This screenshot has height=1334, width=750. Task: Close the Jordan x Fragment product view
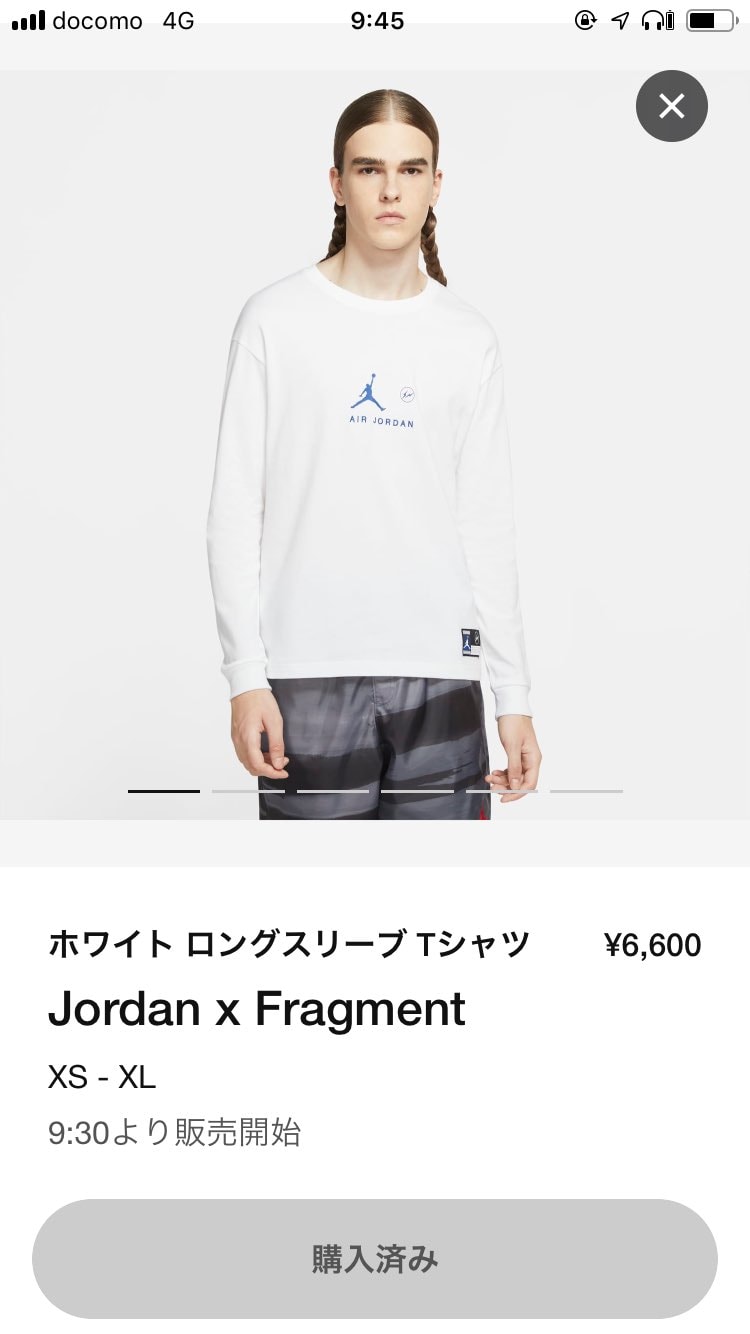tap(671, 105)
